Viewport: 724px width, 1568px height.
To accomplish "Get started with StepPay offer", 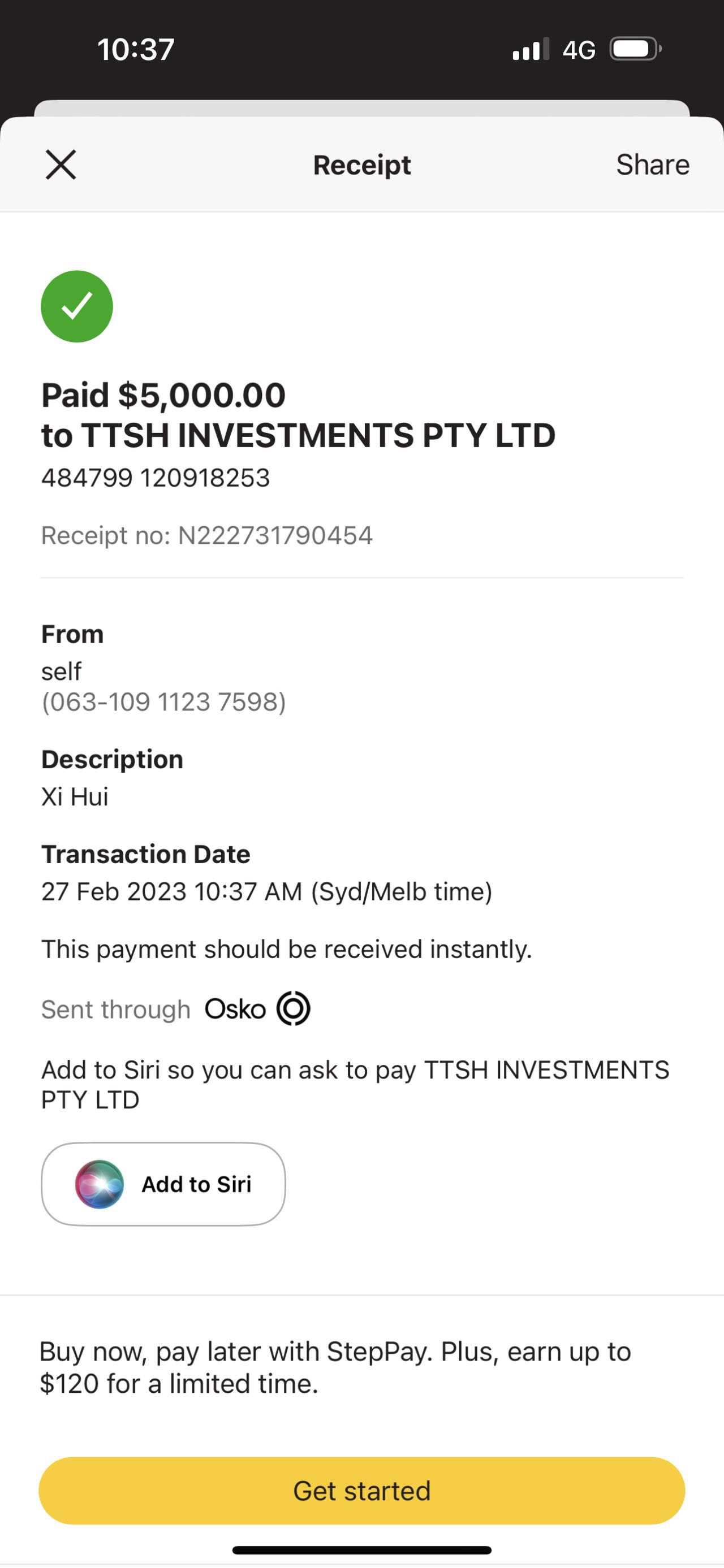I will click(361, 1491).
